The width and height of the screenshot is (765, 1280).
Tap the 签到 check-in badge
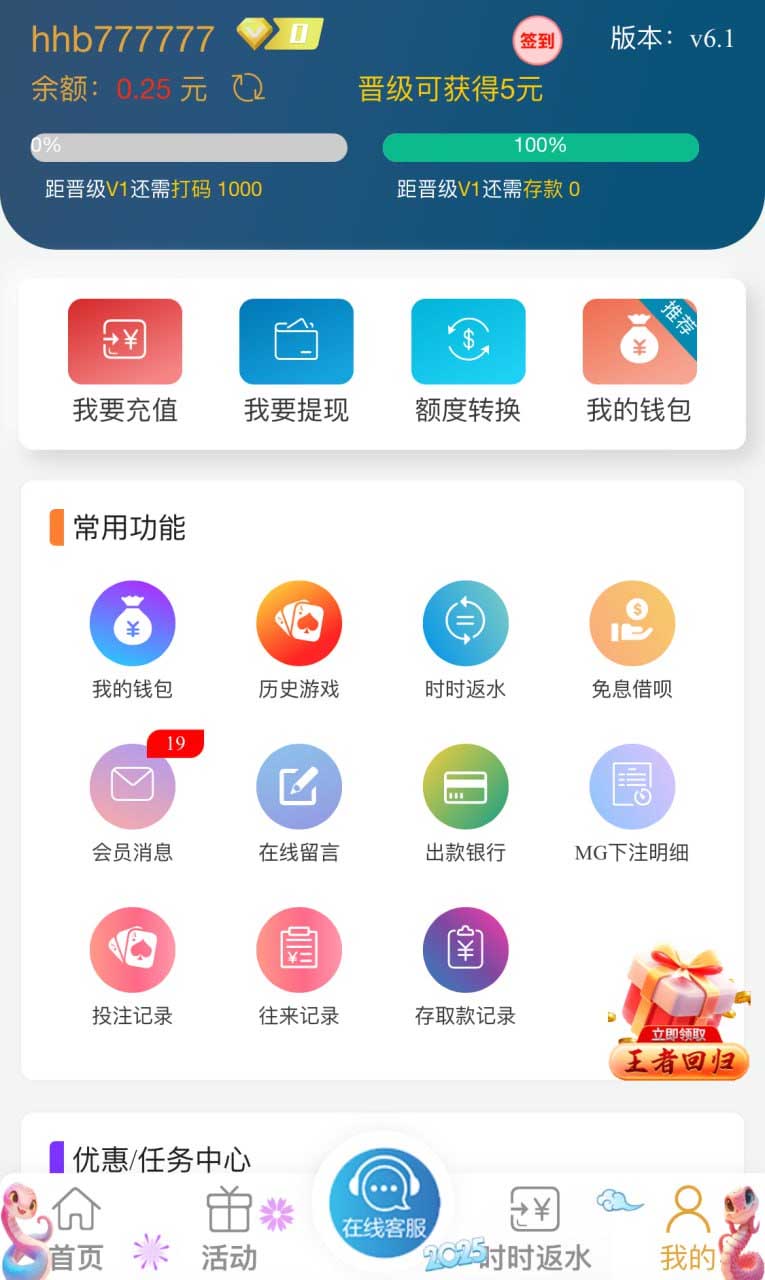point(537,41)
